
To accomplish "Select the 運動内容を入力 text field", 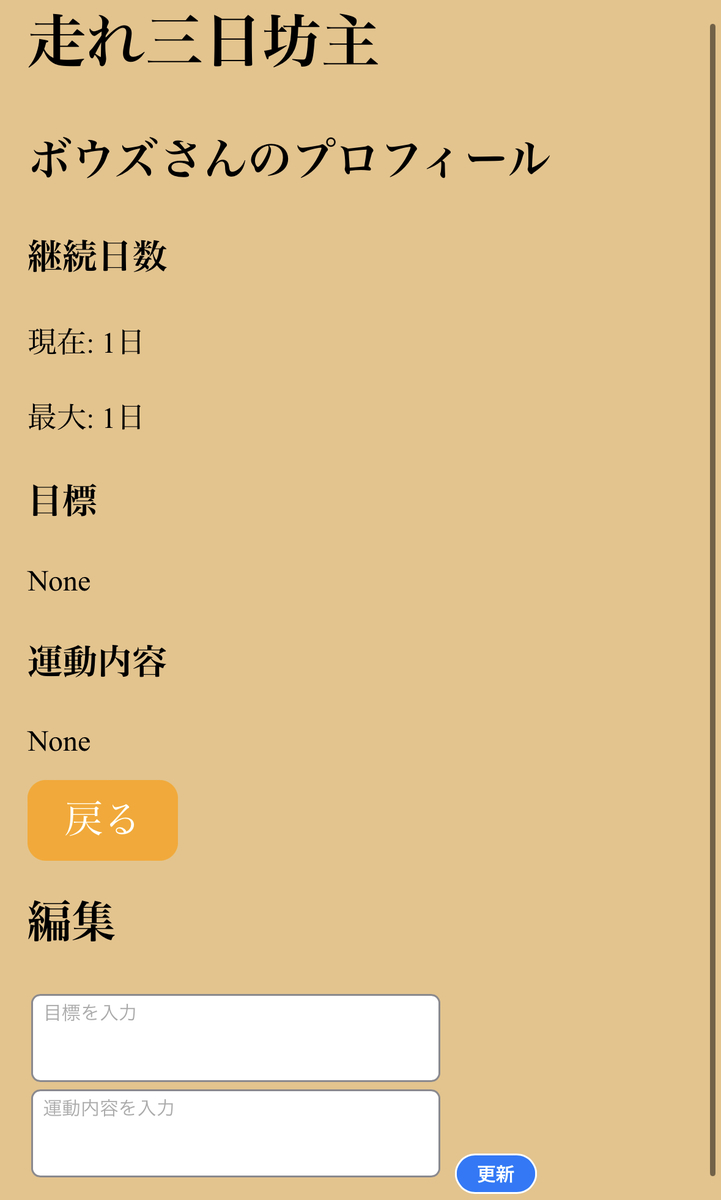I will [x=236, y=1133].
